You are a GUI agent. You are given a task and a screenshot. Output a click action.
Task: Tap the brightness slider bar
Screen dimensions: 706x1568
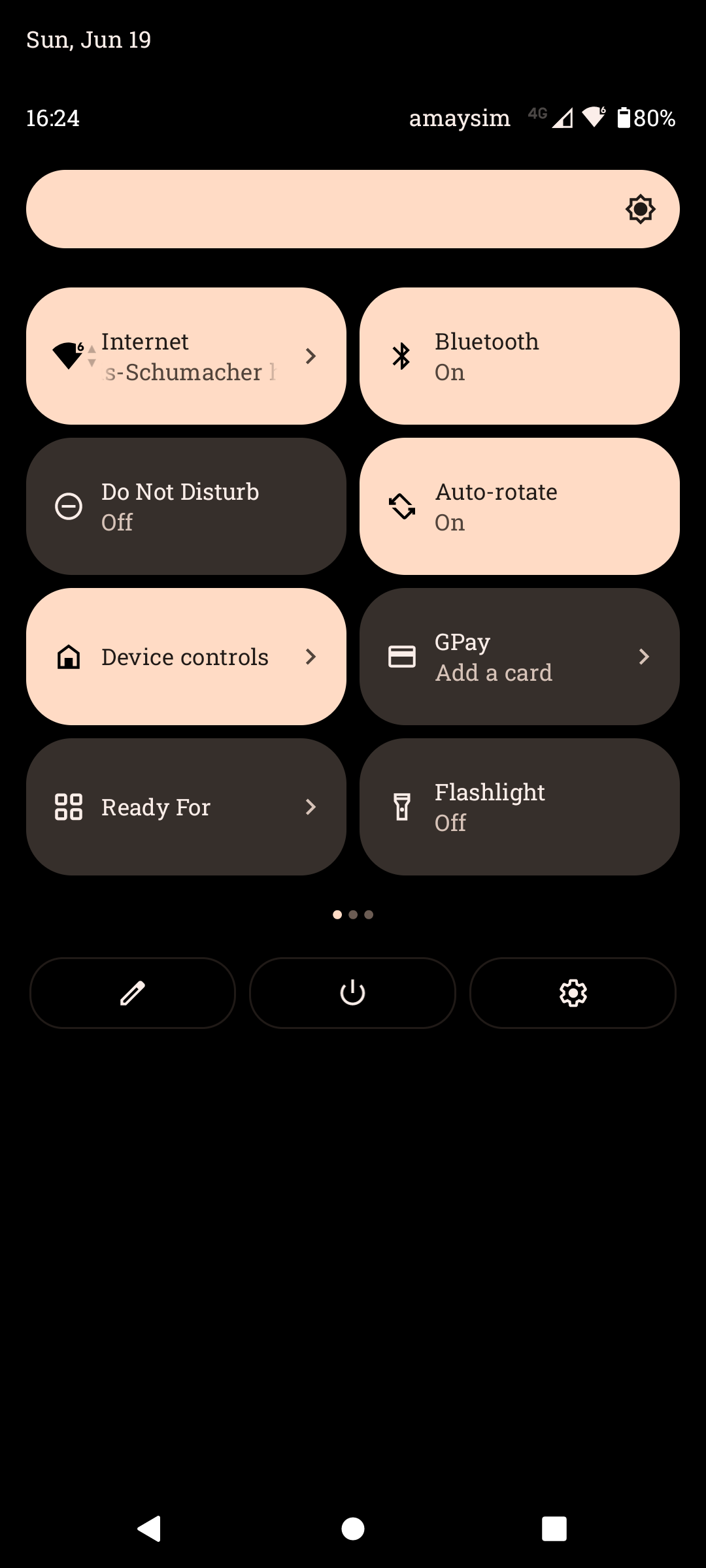353,209
